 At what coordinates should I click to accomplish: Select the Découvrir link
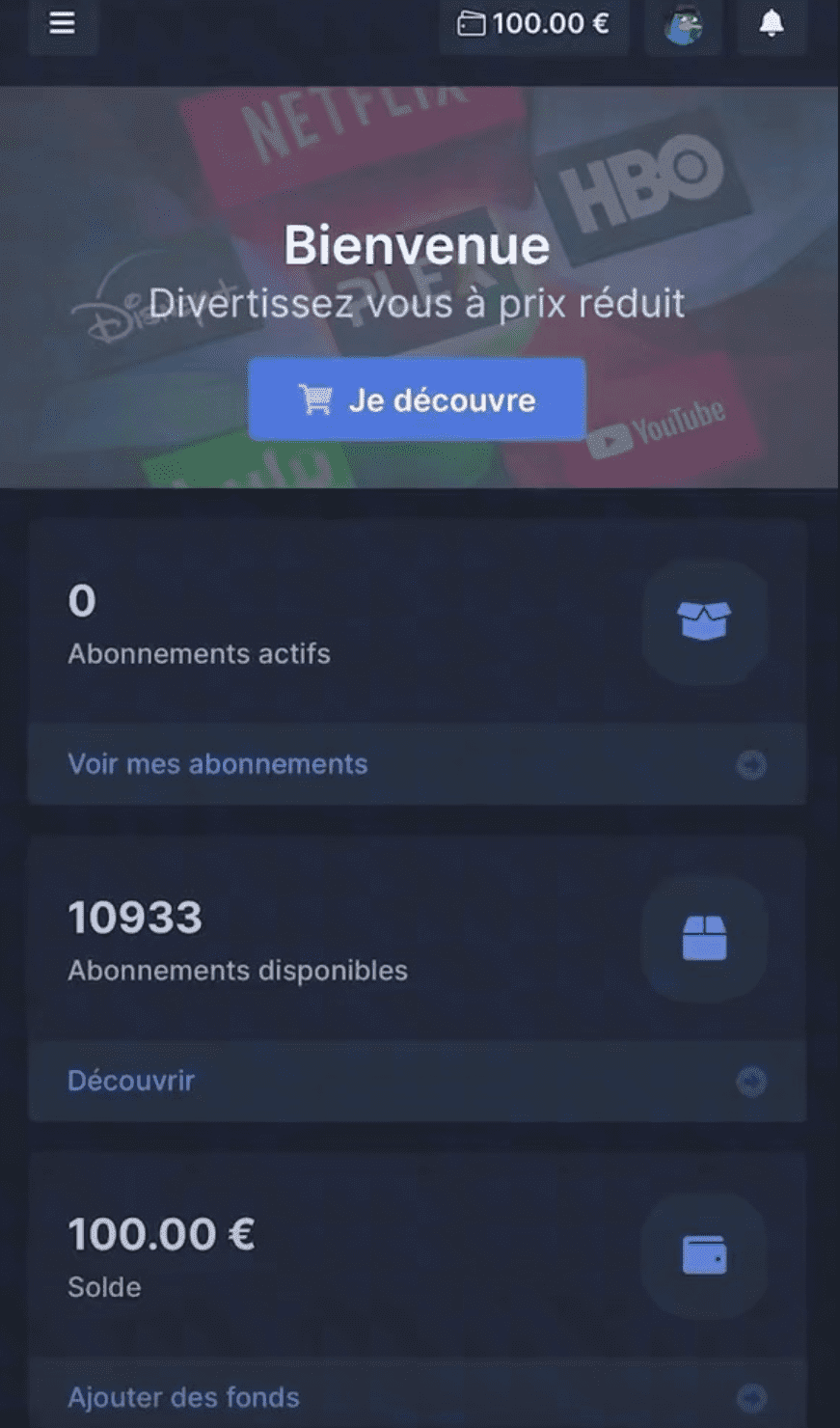pos(131,1081)
